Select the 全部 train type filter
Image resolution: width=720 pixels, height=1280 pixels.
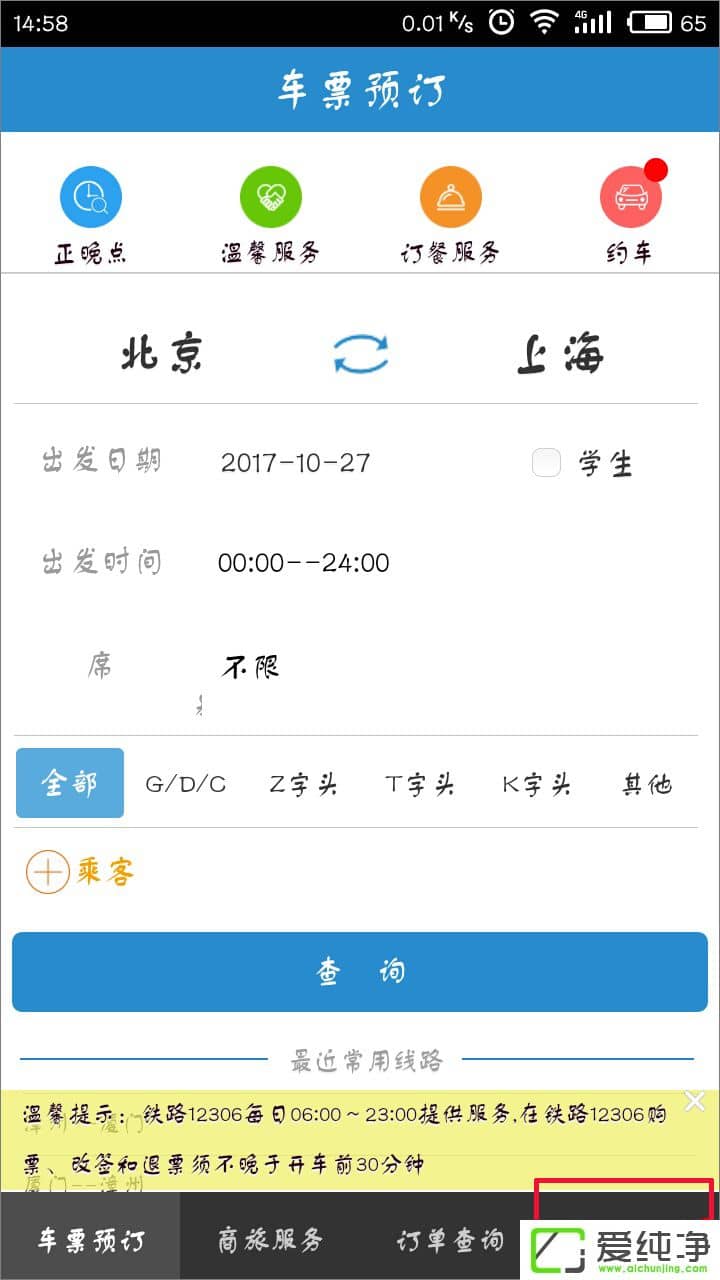pyautogui.click(x=70, y=783)
